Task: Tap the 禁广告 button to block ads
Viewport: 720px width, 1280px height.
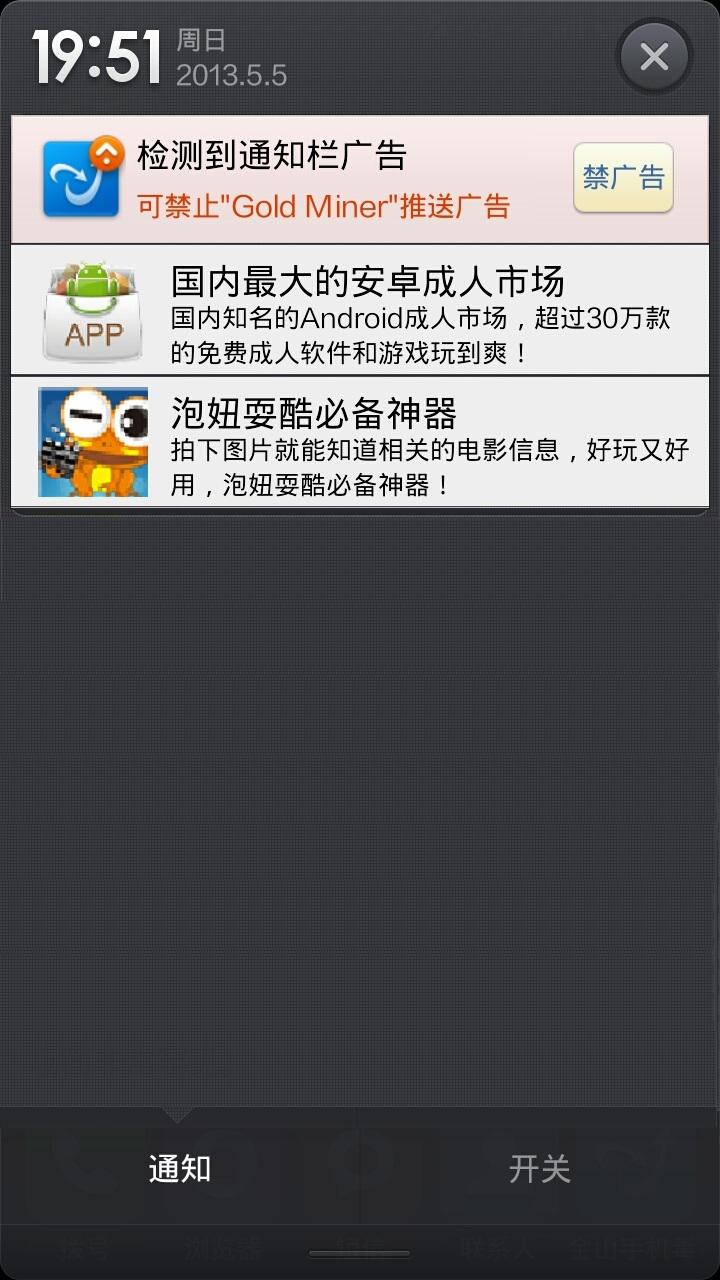Action: [623, 178]
